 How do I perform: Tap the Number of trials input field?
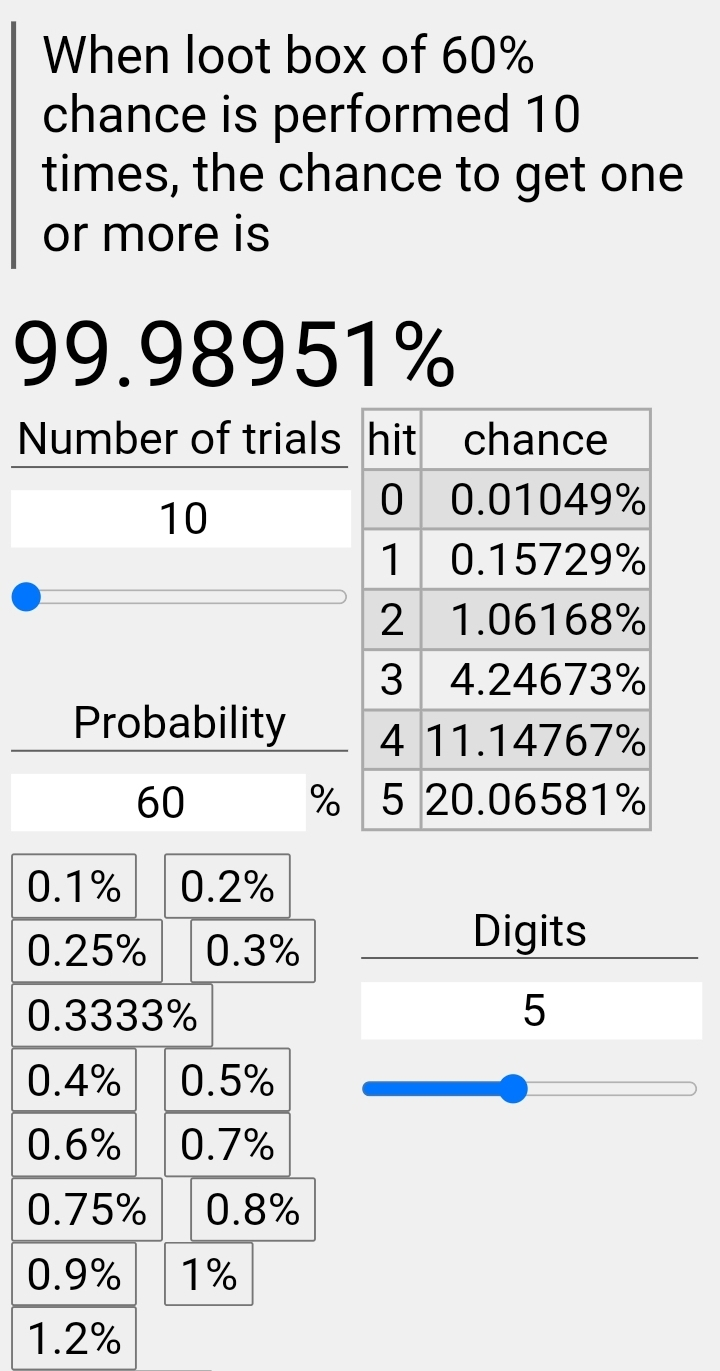[x=181, y=519]
